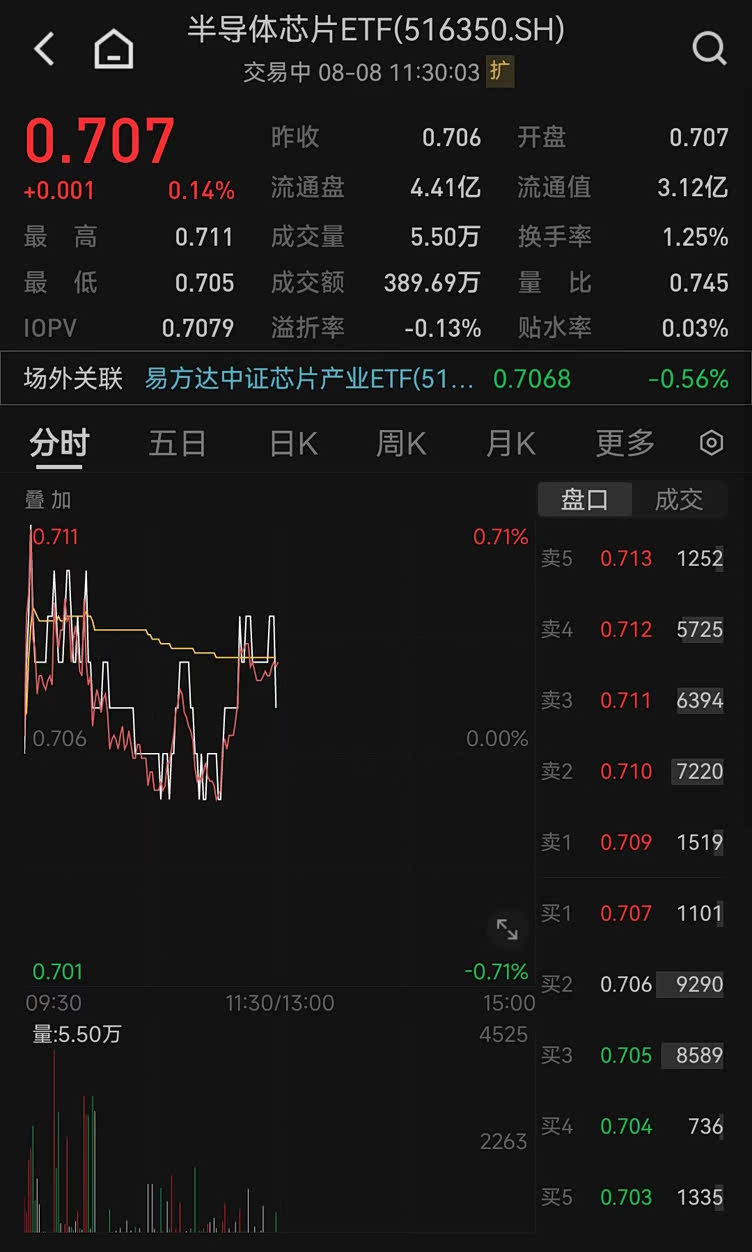Select the 日K tab
Image resolution: width=752 pixels, height=1252 pixels.
[290, 442]
